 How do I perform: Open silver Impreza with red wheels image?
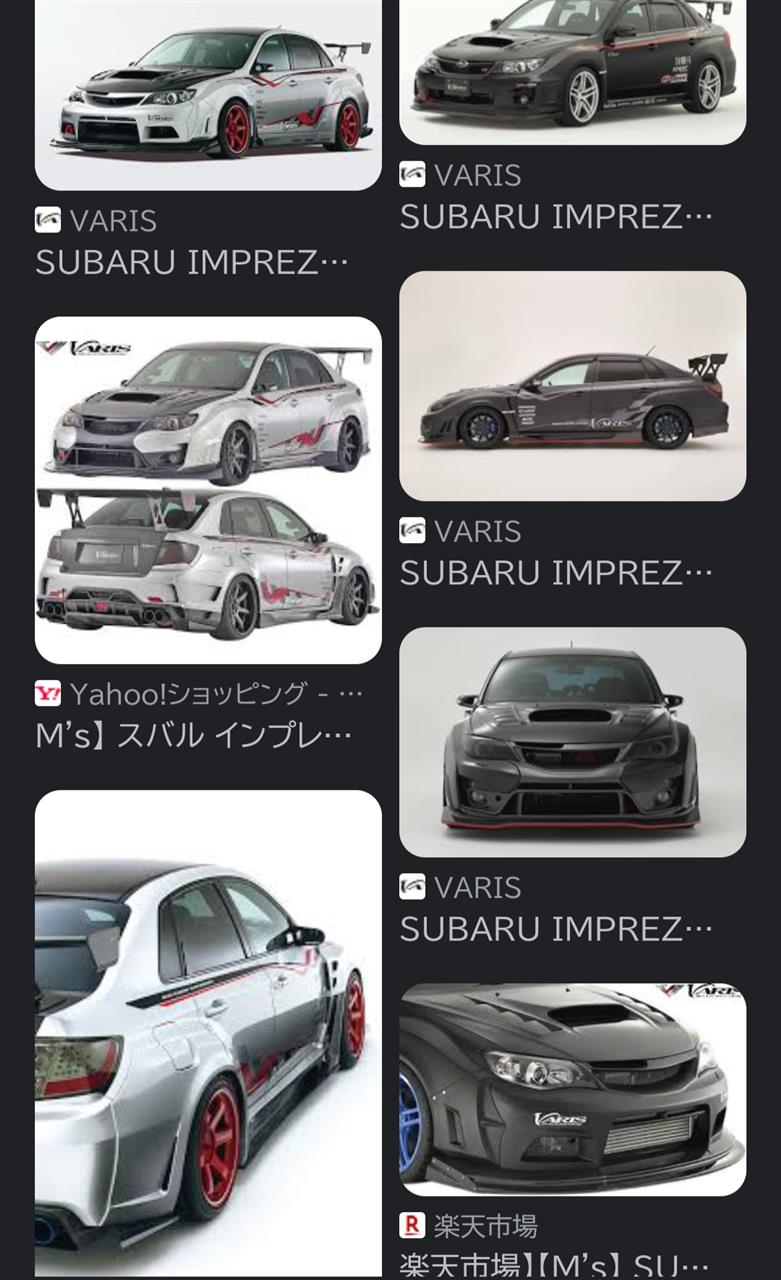point(208,95)
